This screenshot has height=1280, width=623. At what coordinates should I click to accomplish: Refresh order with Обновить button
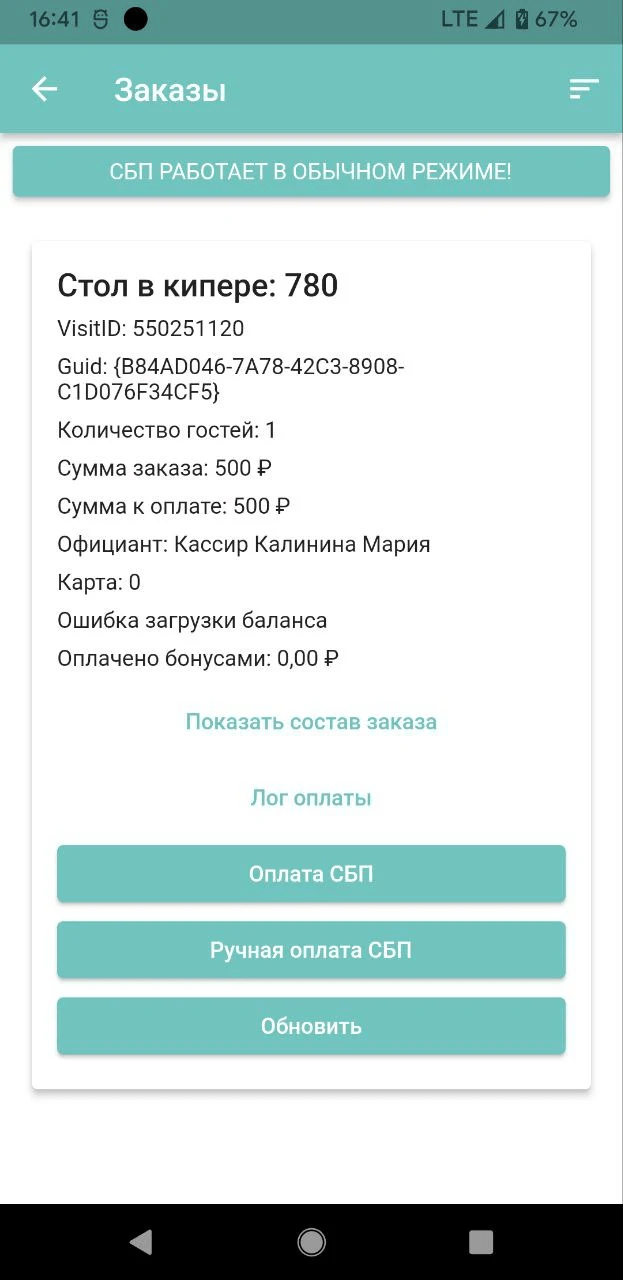pyautogui.click(x=311, y=1026)
